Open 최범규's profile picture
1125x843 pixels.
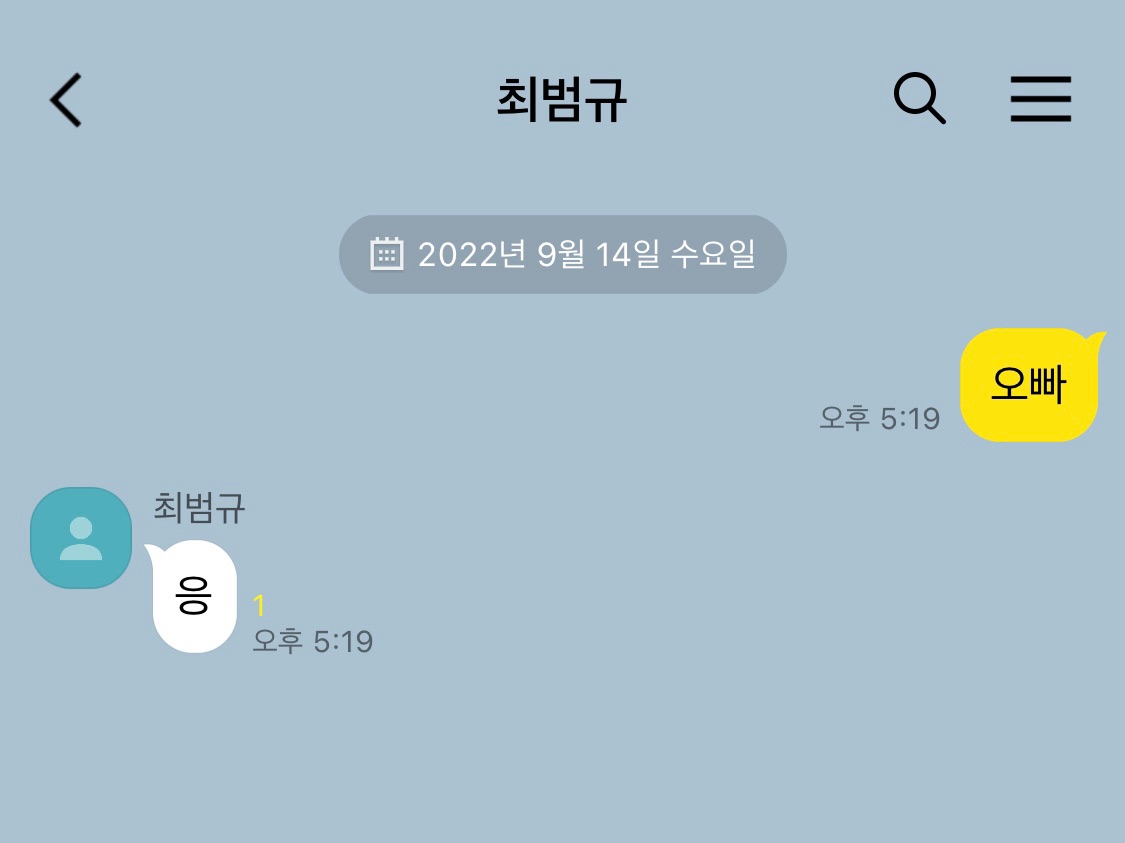[x=81, y=537]
